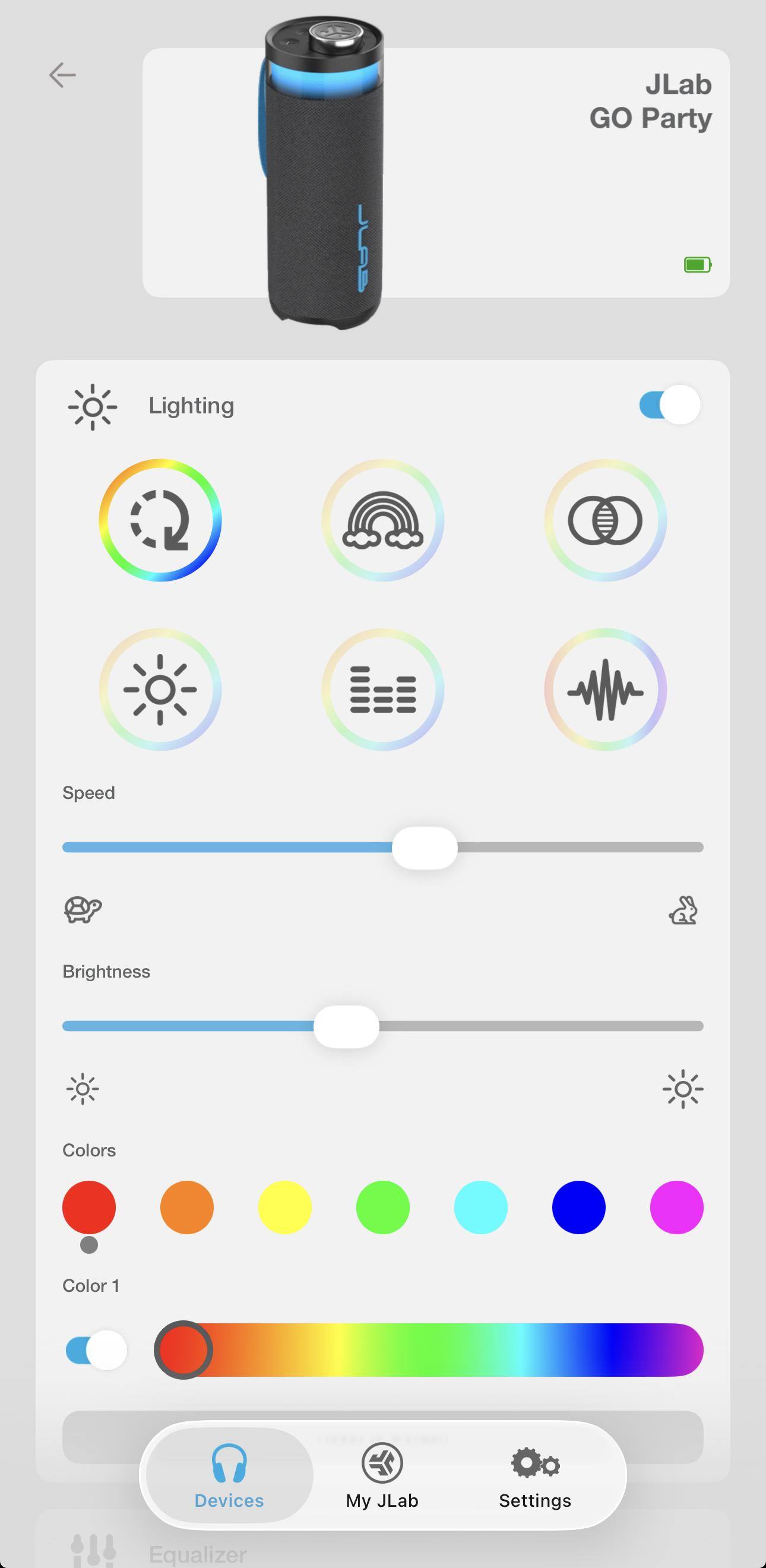Choose the rainbow lighting mode
The image size is (766, 1568).
click(x=382, y=520)
